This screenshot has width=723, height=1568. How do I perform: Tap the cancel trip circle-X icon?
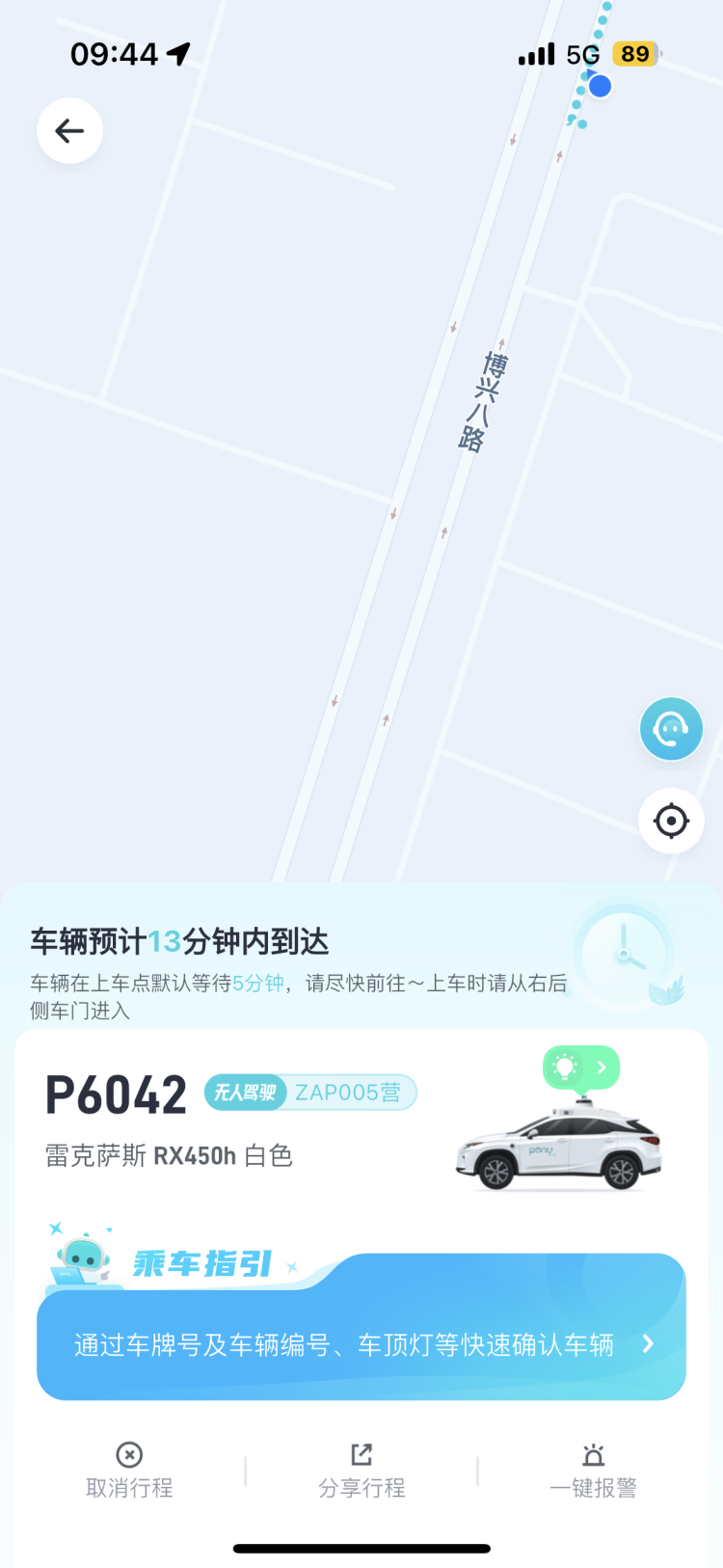[x=128, y=1455]
